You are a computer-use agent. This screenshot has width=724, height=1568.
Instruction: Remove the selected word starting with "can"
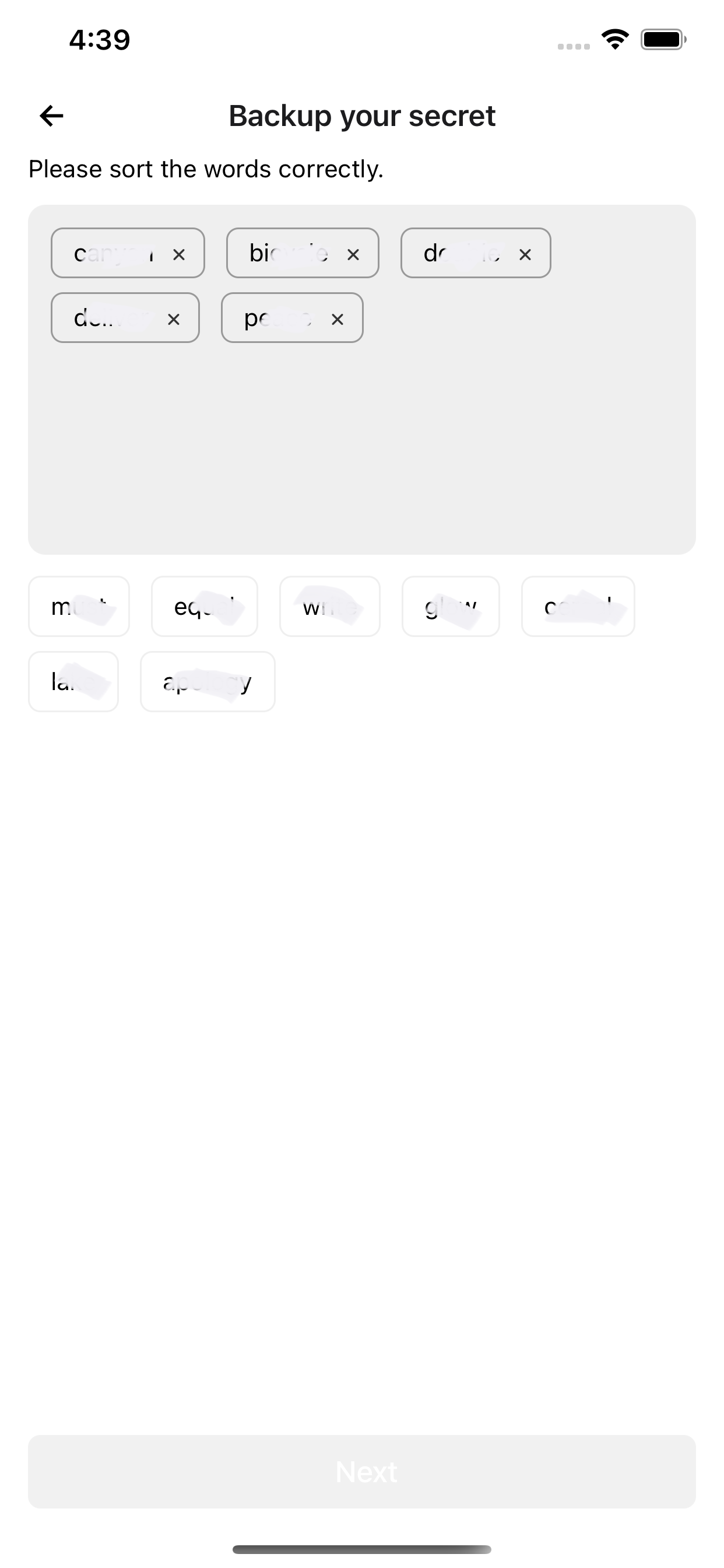click(179, 254)
